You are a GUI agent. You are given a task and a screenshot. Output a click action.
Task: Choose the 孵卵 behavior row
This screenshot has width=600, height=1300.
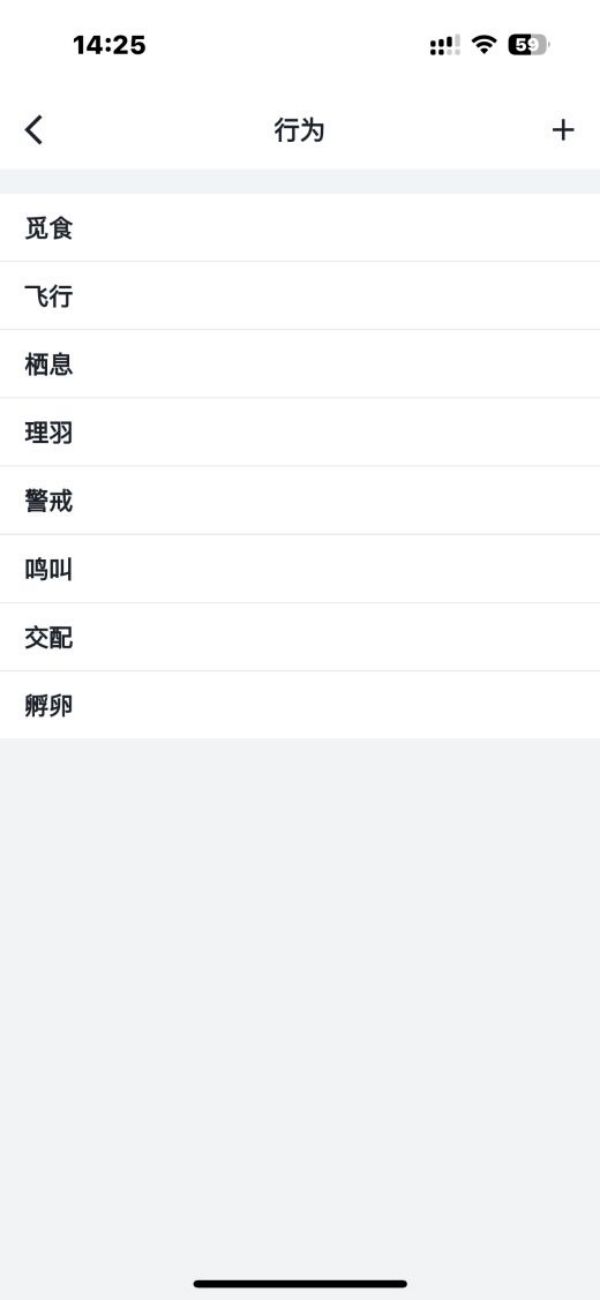(x=49, y=705)
